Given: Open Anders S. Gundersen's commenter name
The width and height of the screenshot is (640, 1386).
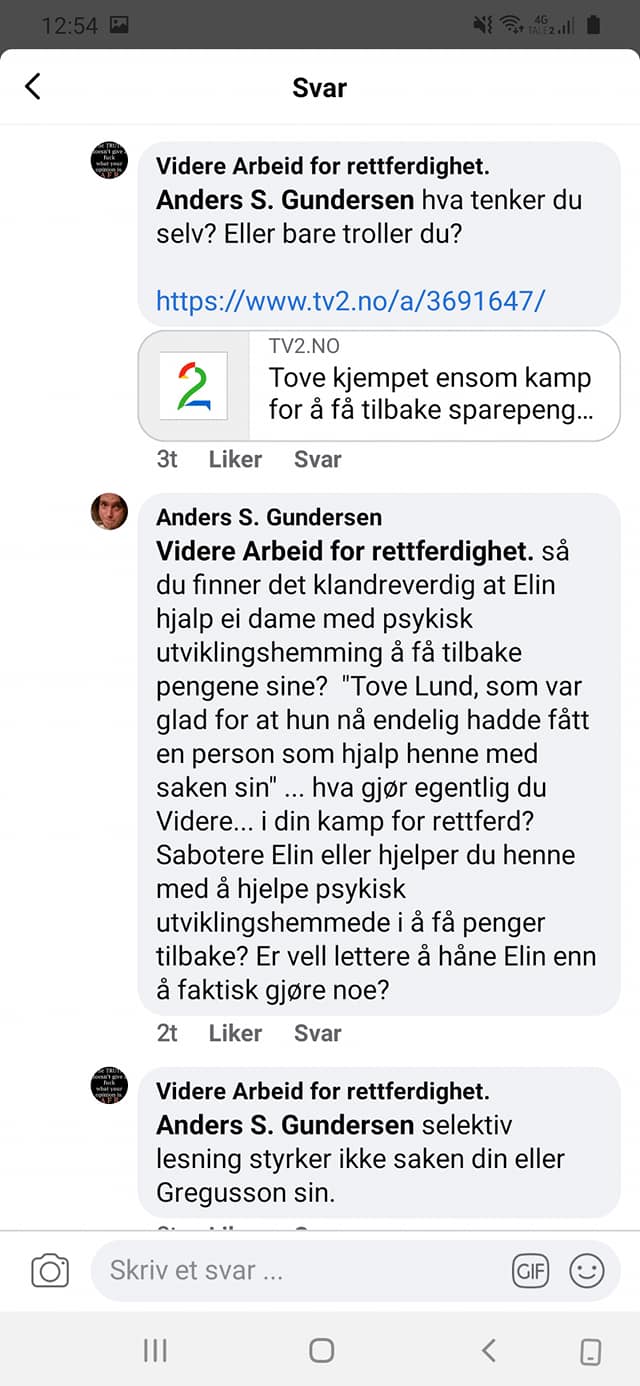Looking at the screenshot, I should tap(268, 518).
